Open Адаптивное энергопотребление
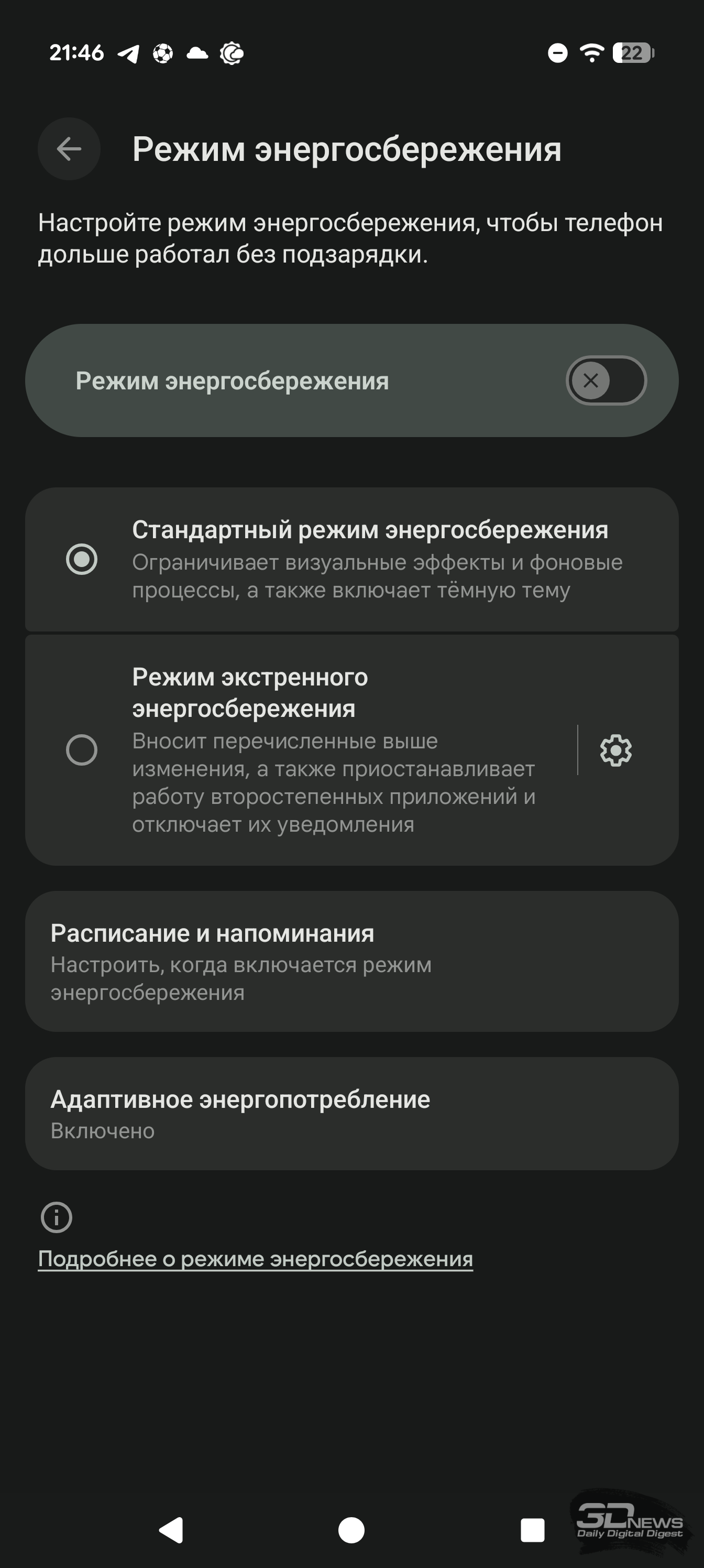704x1568 pixels. 351,1113
